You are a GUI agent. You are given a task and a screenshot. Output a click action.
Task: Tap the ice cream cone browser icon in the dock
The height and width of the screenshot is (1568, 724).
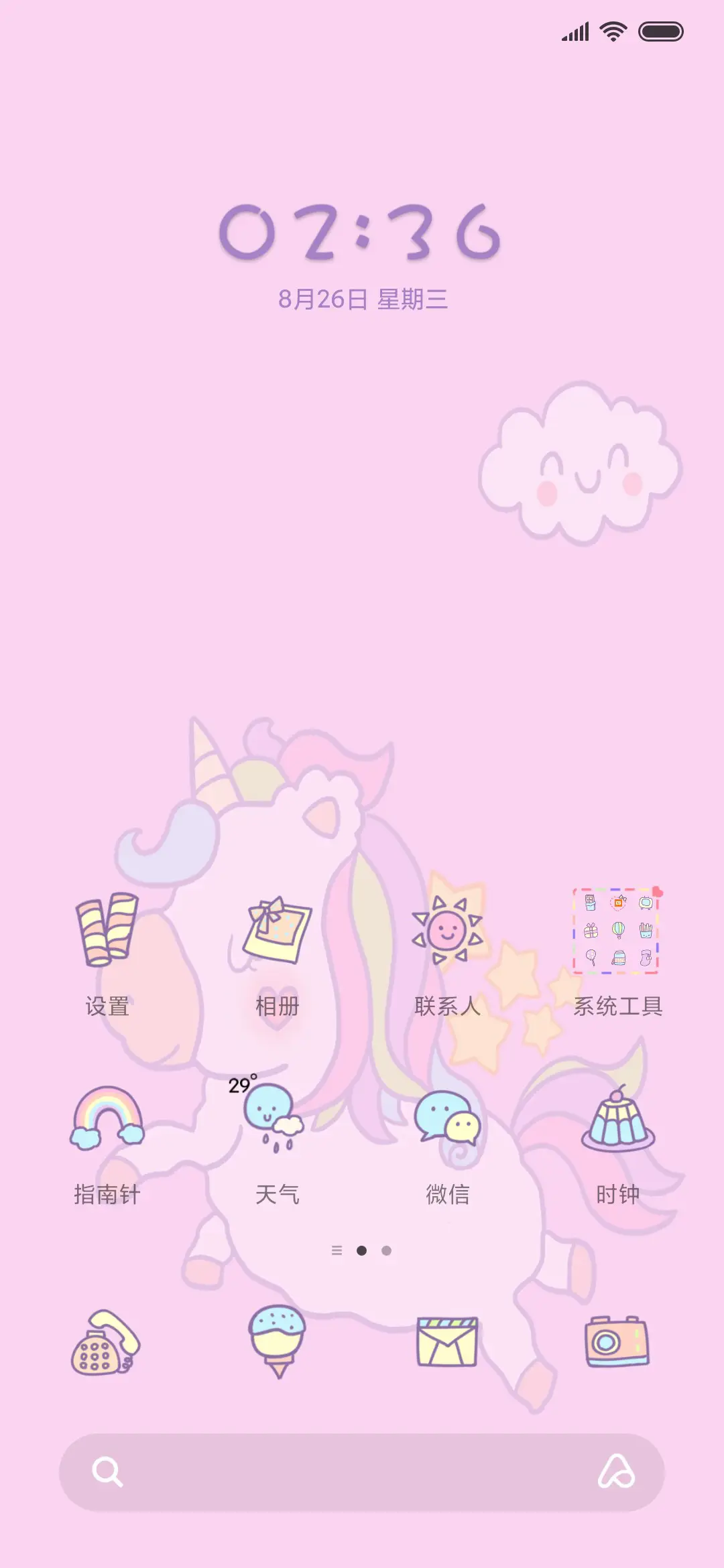click(278, 1347)
